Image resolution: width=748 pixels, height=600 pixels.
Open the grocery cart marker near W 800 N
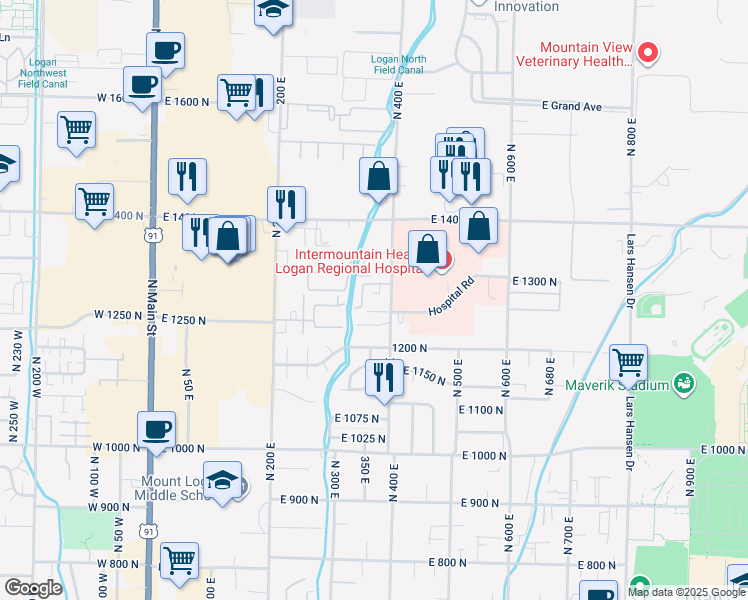180,560
